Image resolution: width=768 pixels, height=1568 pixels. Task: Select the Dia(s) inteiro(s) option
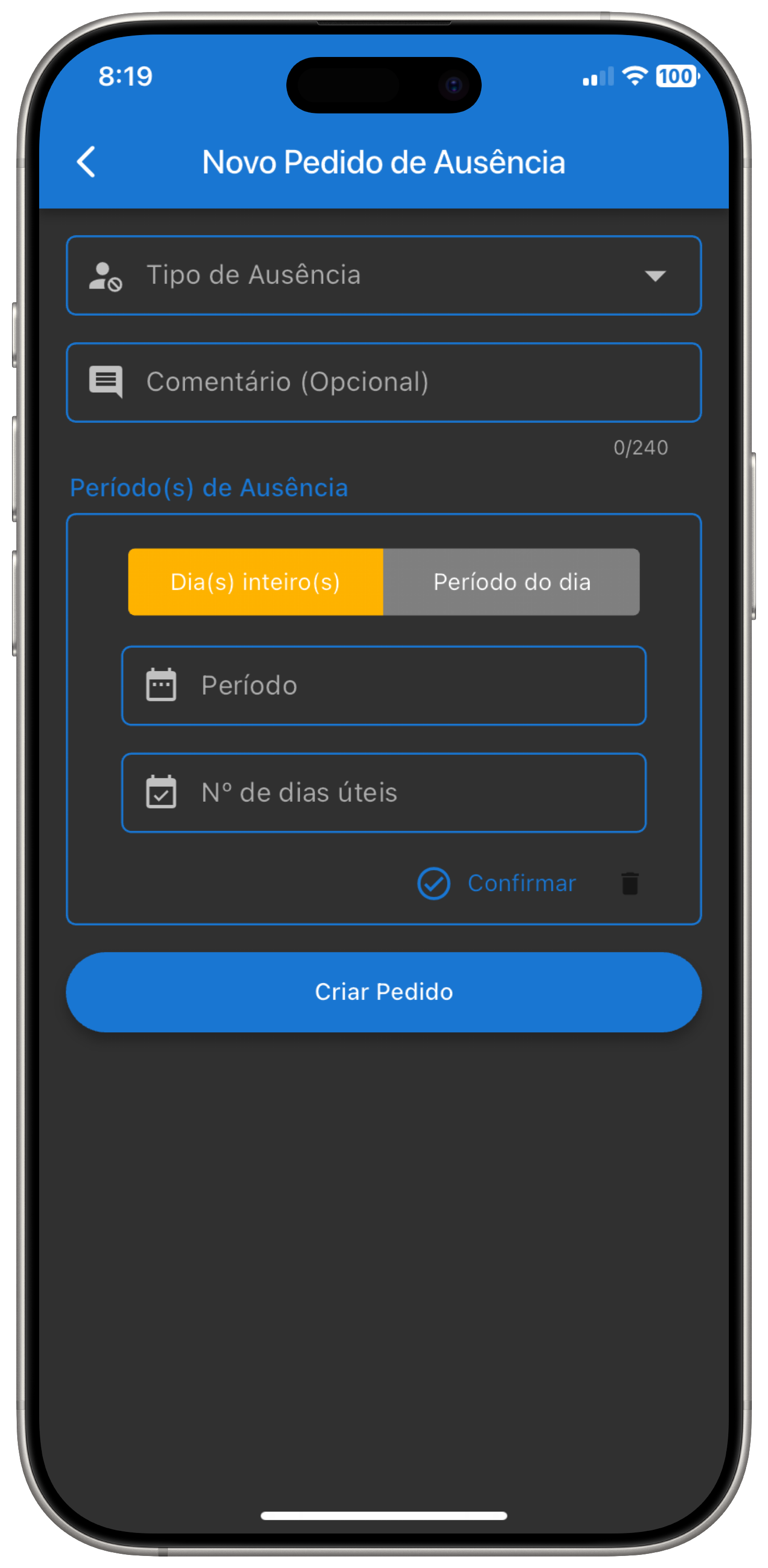point(255,582)
